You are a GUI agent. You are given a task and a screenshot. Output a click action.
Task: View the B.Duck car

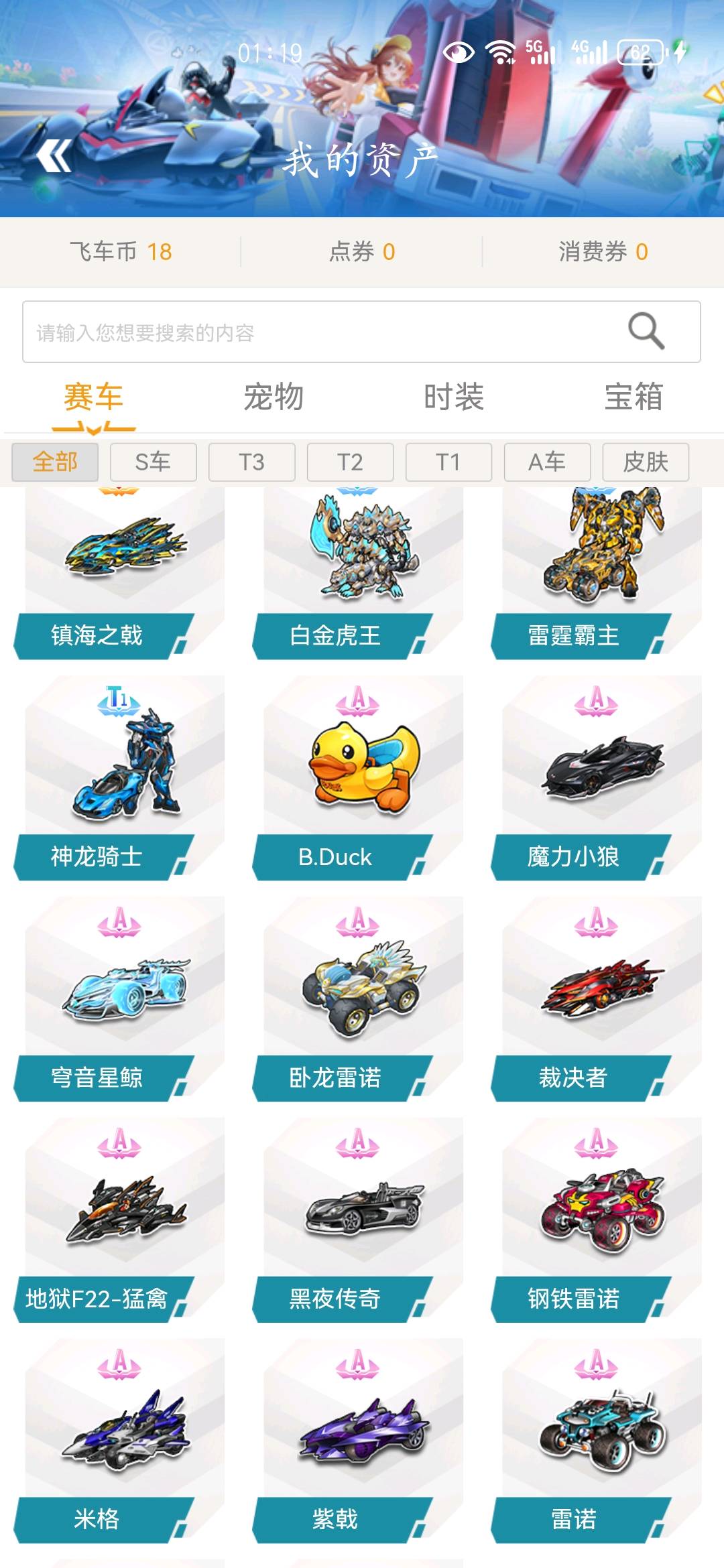click(358, 778)
